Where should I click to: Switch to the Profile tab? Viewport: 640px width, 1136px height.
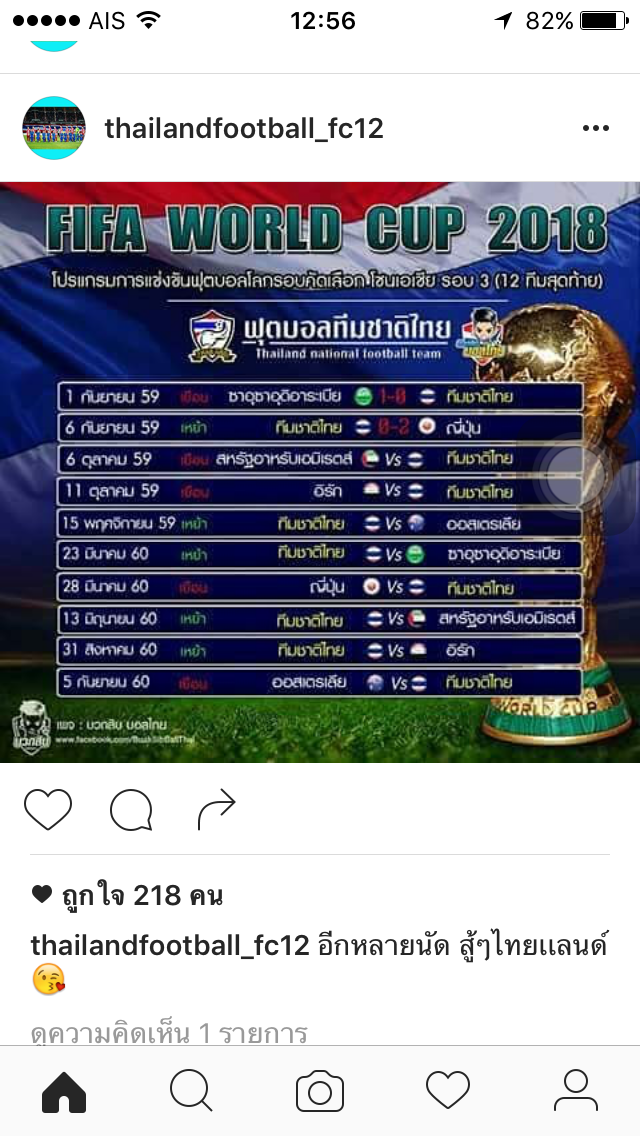pos(575,1090)
